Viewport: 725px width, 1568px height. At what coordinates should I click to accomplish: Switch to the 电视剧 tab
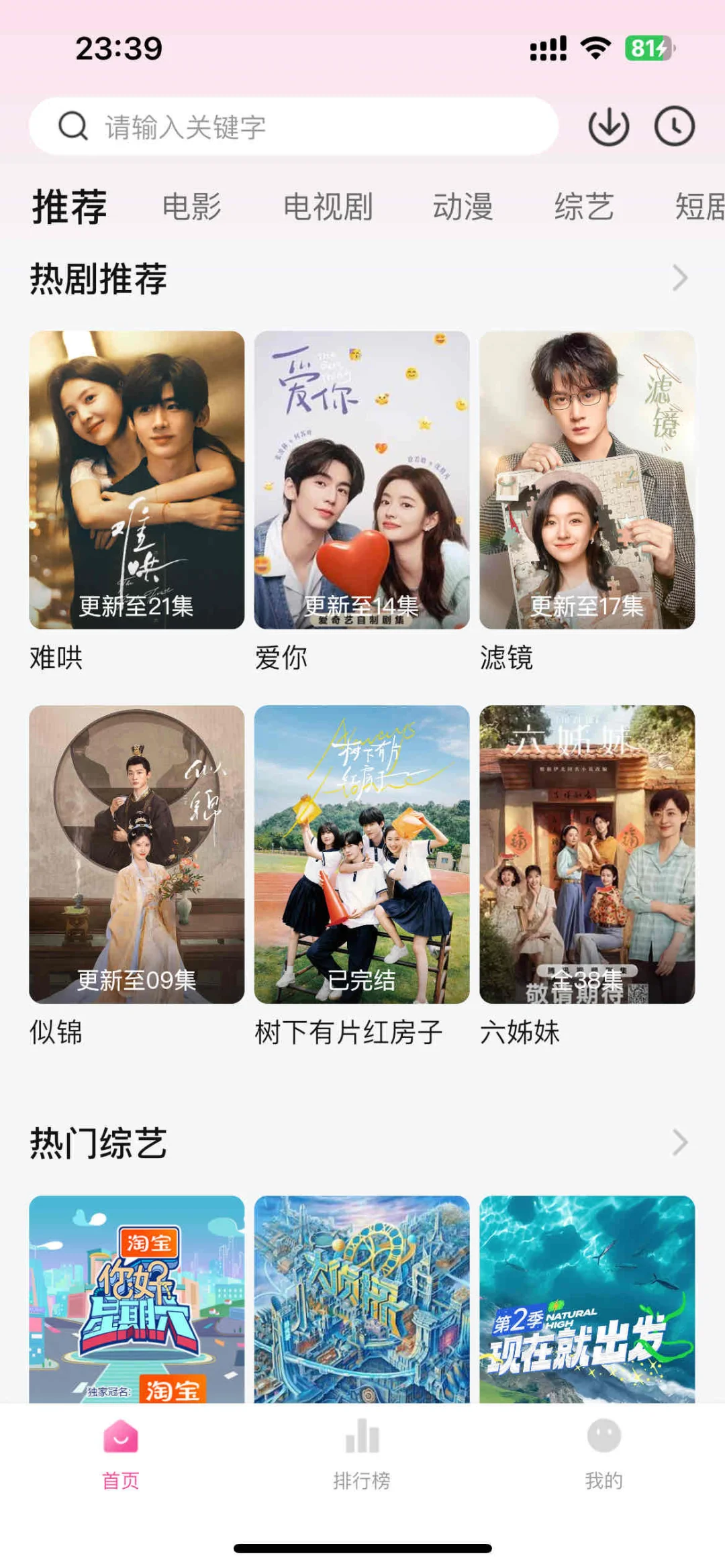tap(328, 207)
